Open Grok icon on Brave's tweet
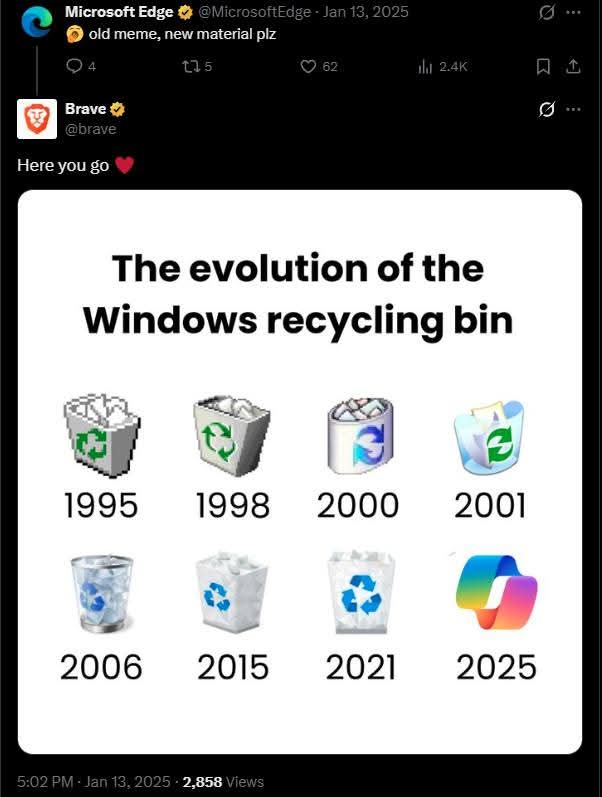 546,109
